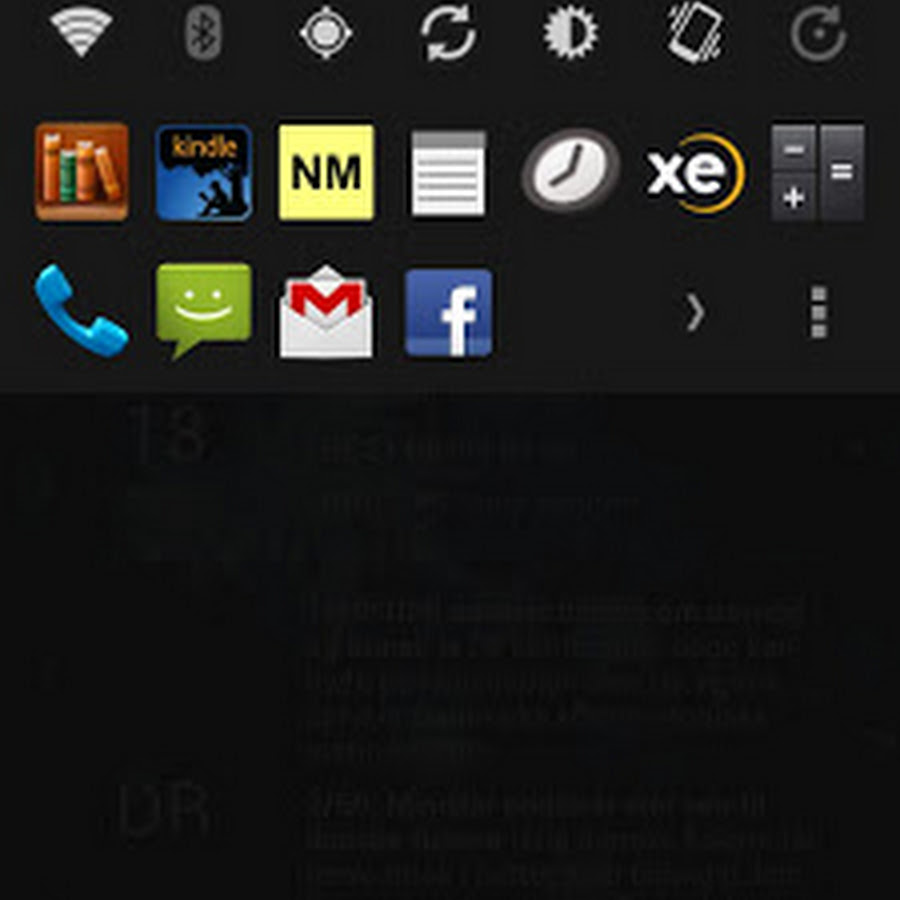Screen dimensions: 900x900
Task: Launch the XE currency app
Action: 695,172
